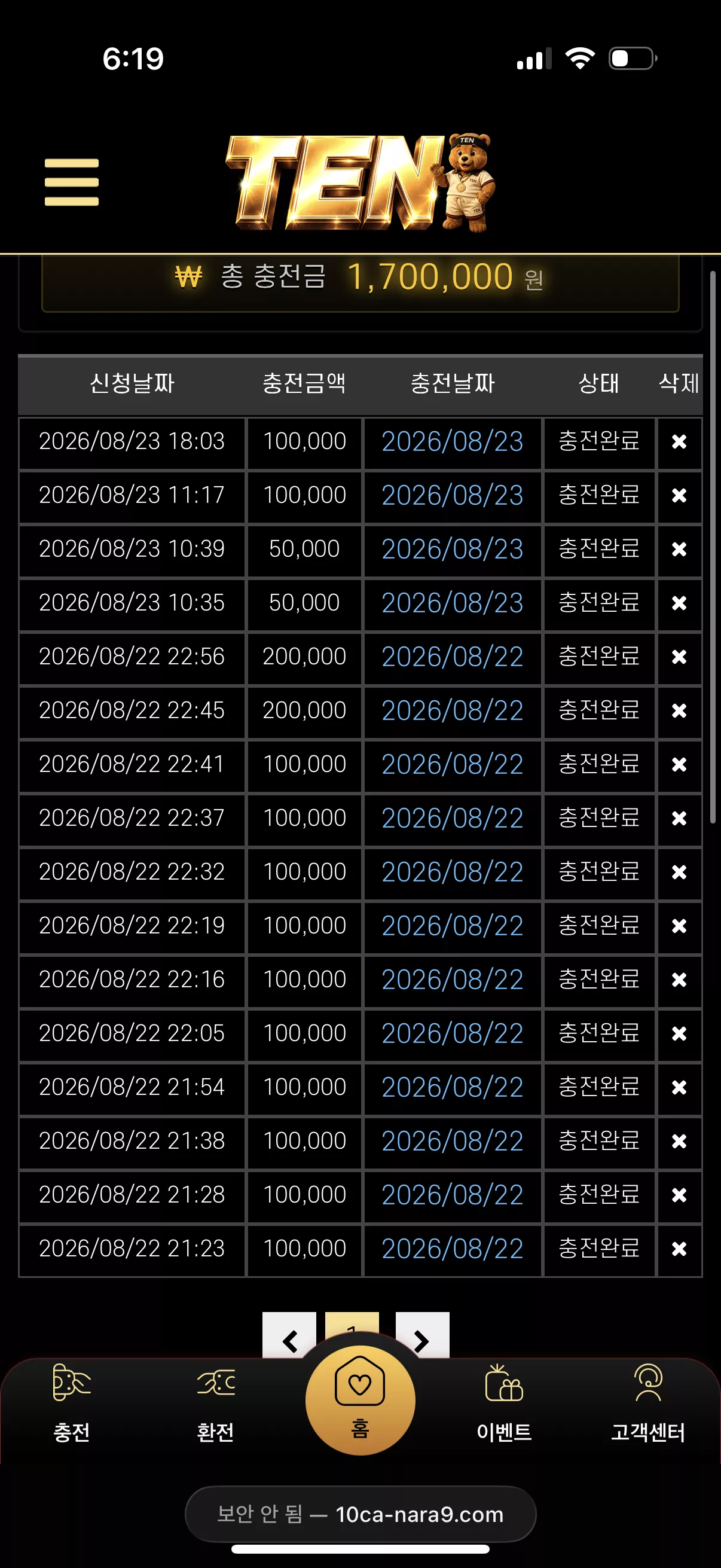This screenshot has height=1568, width=721.
Task: Delete the 2026/08/23 18:03 charge record
Action: click(x=679, y=441)
